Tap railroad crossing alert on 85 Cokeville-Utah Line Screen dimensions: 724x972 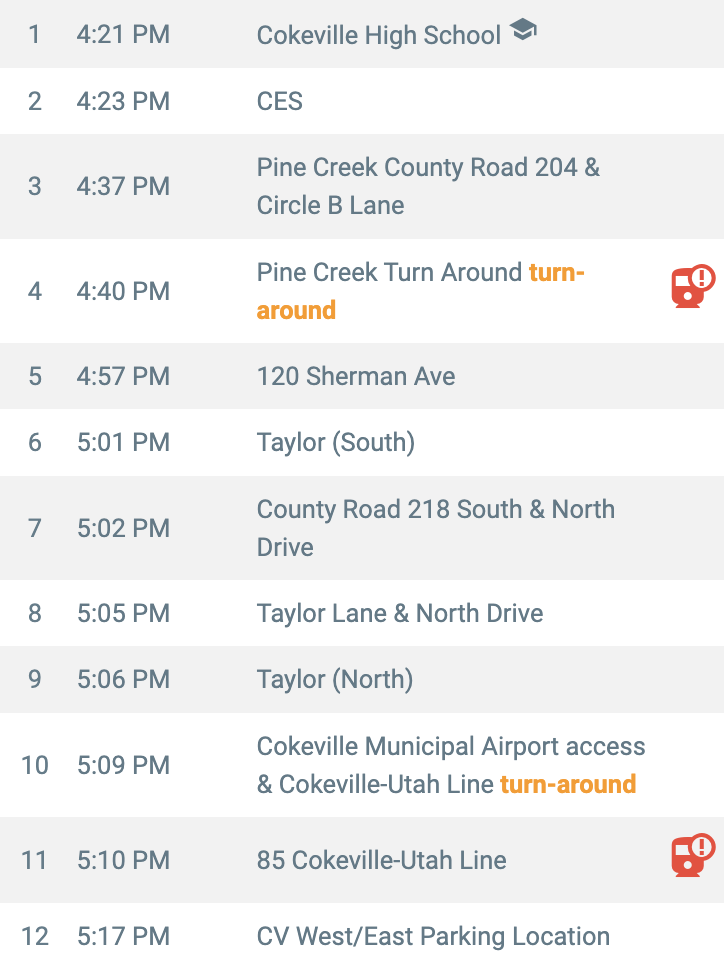click(x=693, y=855)
